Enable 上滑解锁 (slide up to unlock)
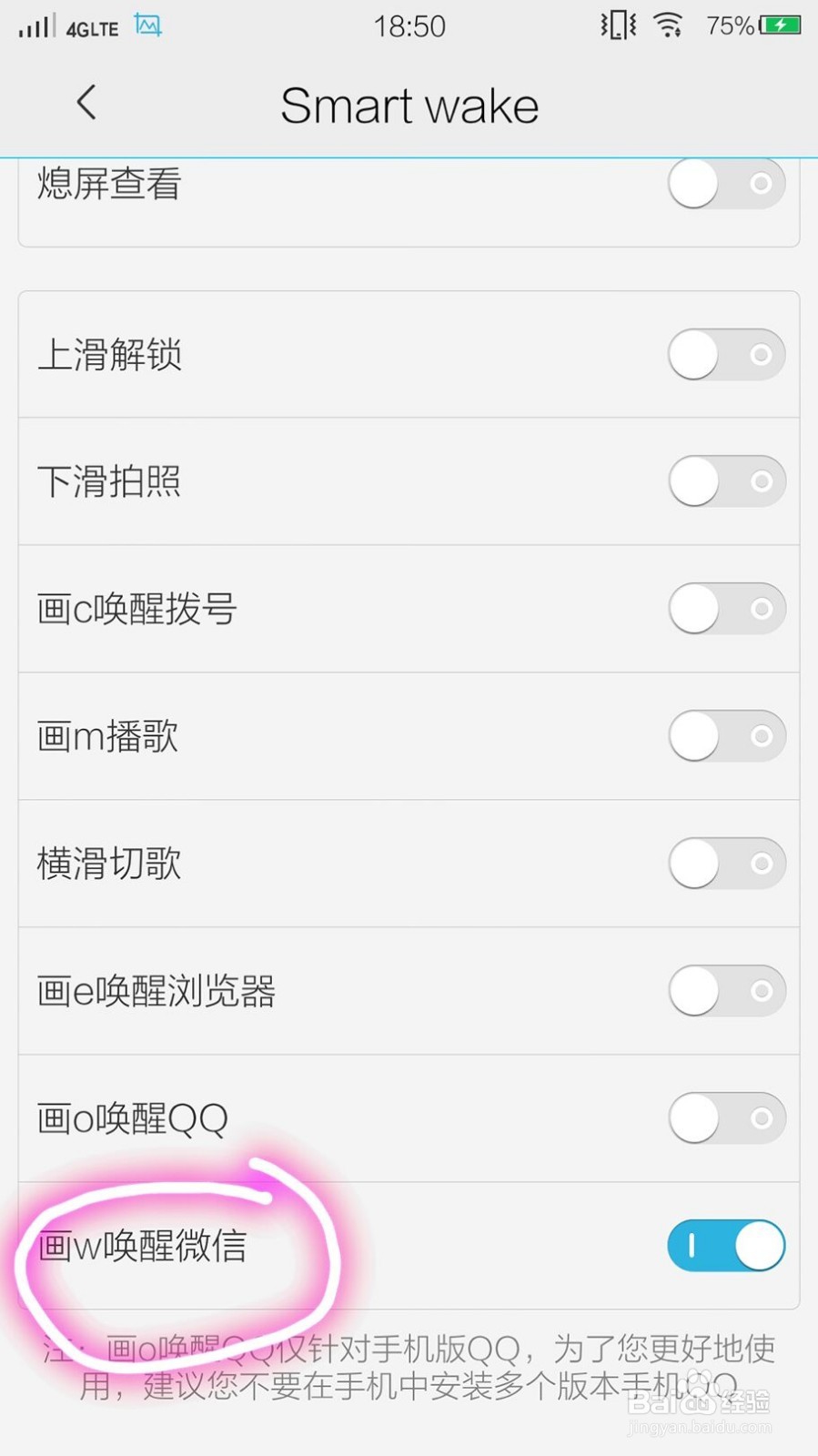 point(725,354)
